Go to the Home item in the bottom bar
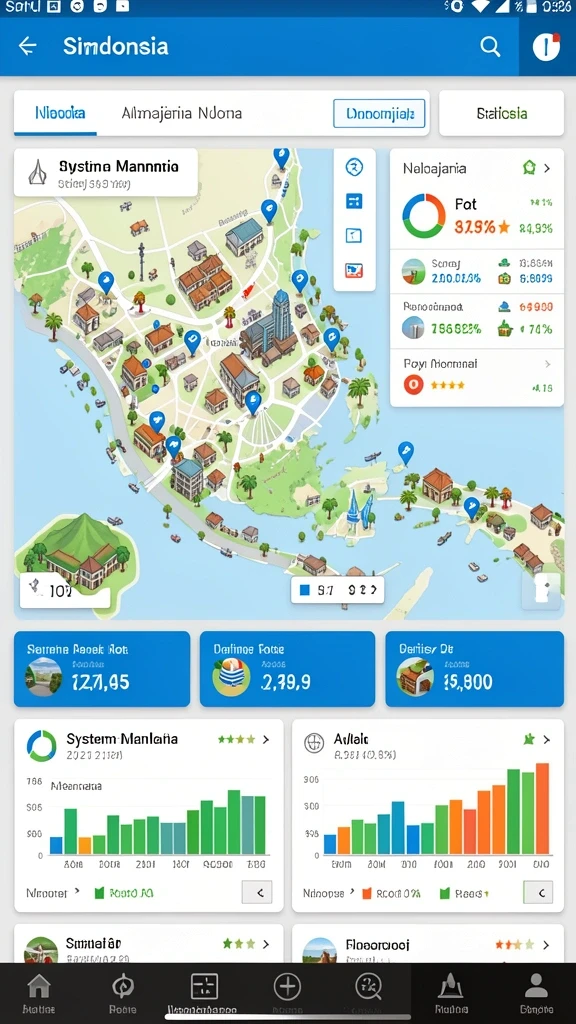Viewport: 576px width, 1024px height. (x=39, y=993)
